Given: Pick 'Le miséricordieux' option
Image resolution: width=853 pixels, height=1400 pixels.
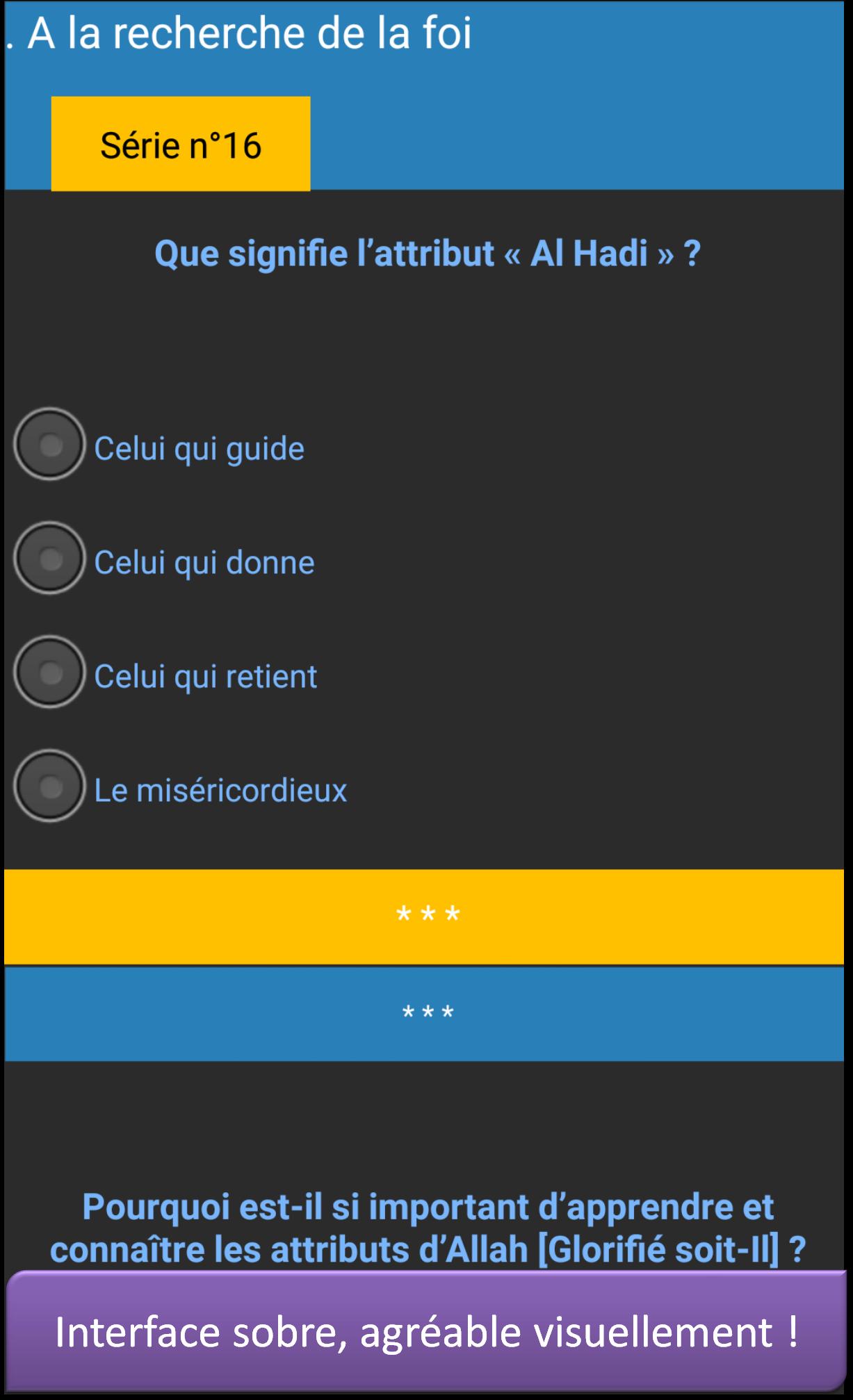Looking at the screenshot, I should pos(49,789).
